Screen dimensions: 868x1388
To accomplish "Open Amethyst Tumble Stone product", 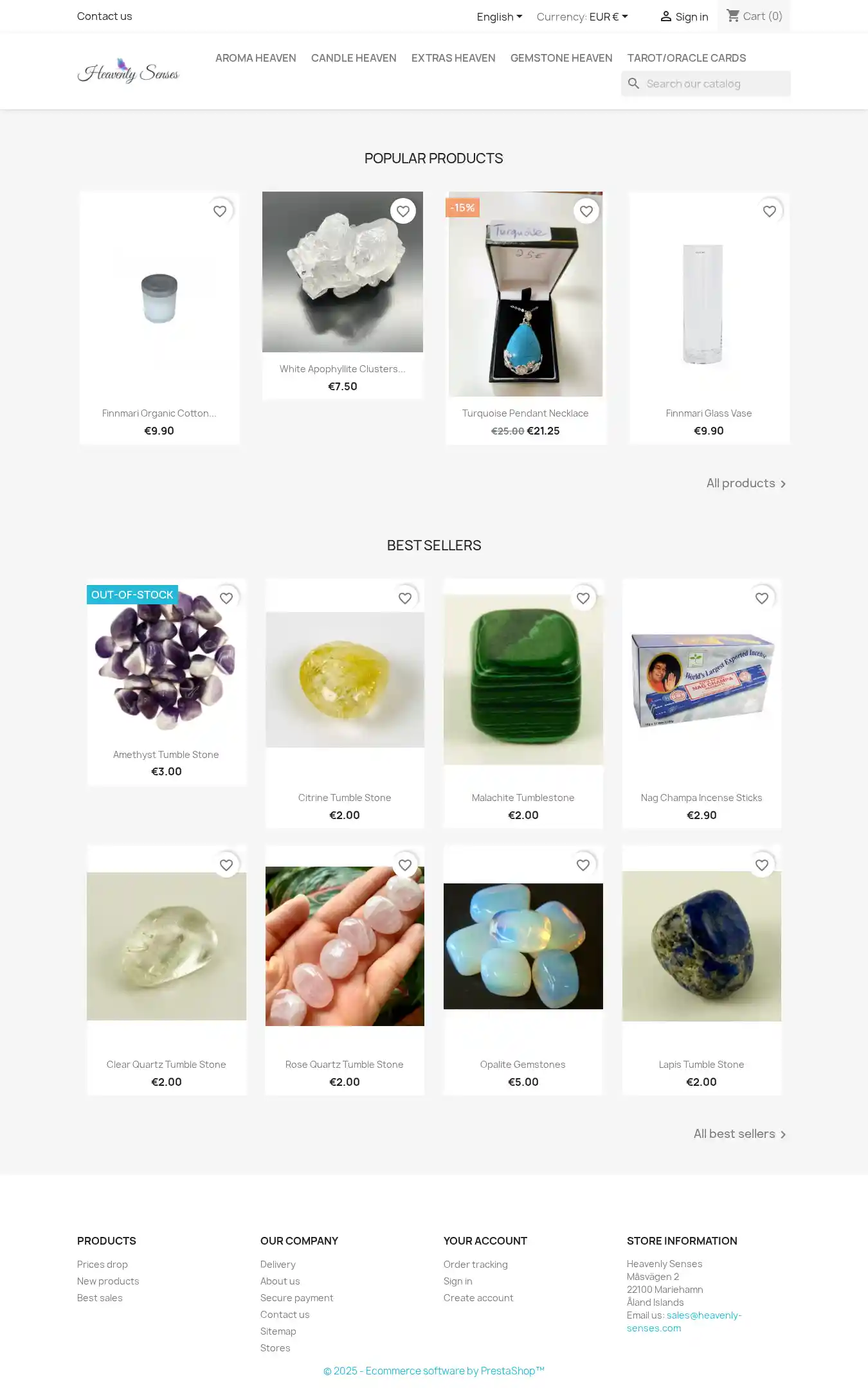I will coord(166,754).
